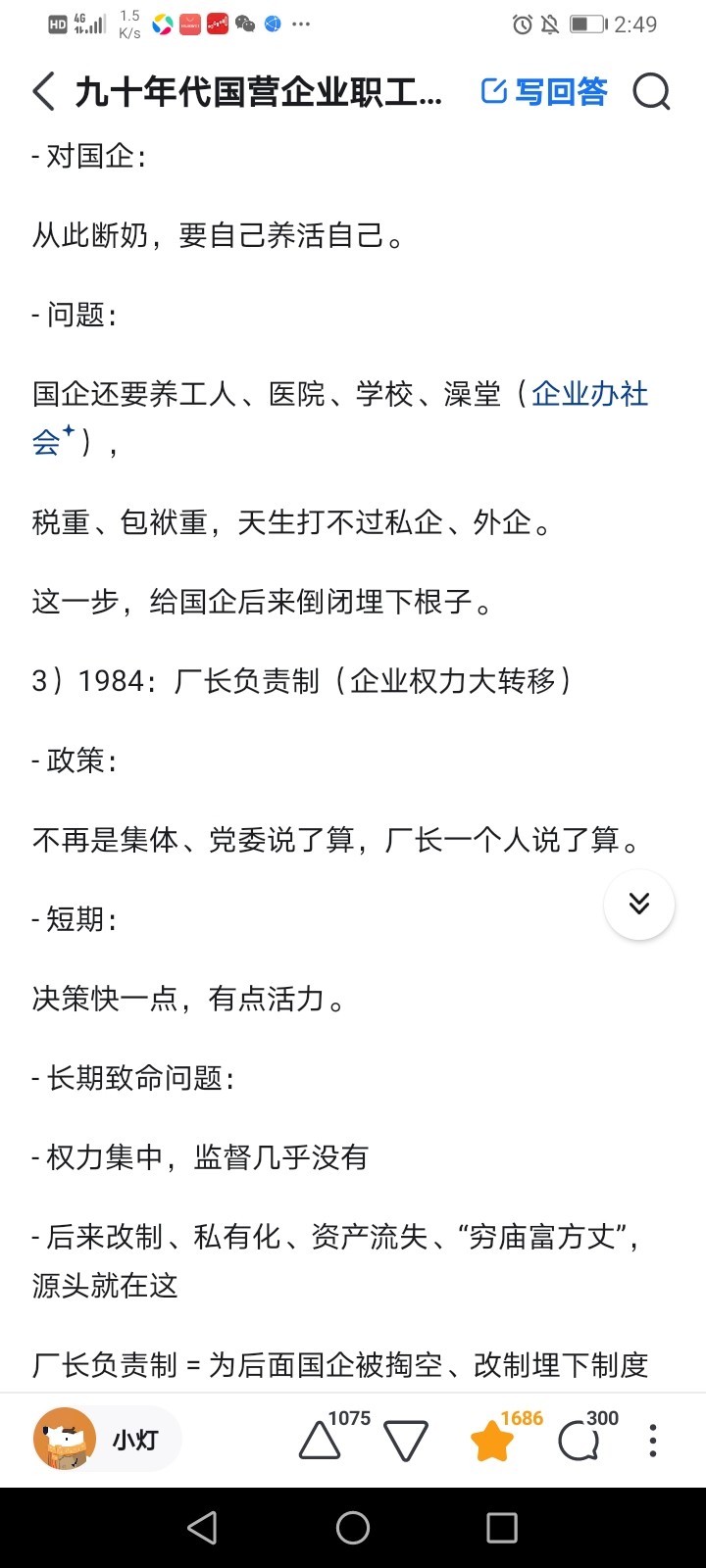Downvote the answer

coord(405,1441)
